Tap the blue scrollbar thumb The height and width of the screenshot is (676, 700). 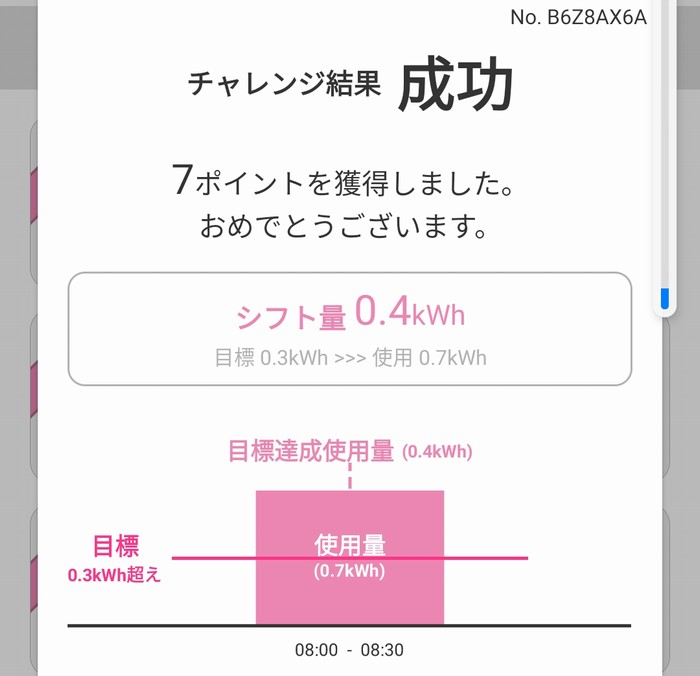click(x=663, y=298)
